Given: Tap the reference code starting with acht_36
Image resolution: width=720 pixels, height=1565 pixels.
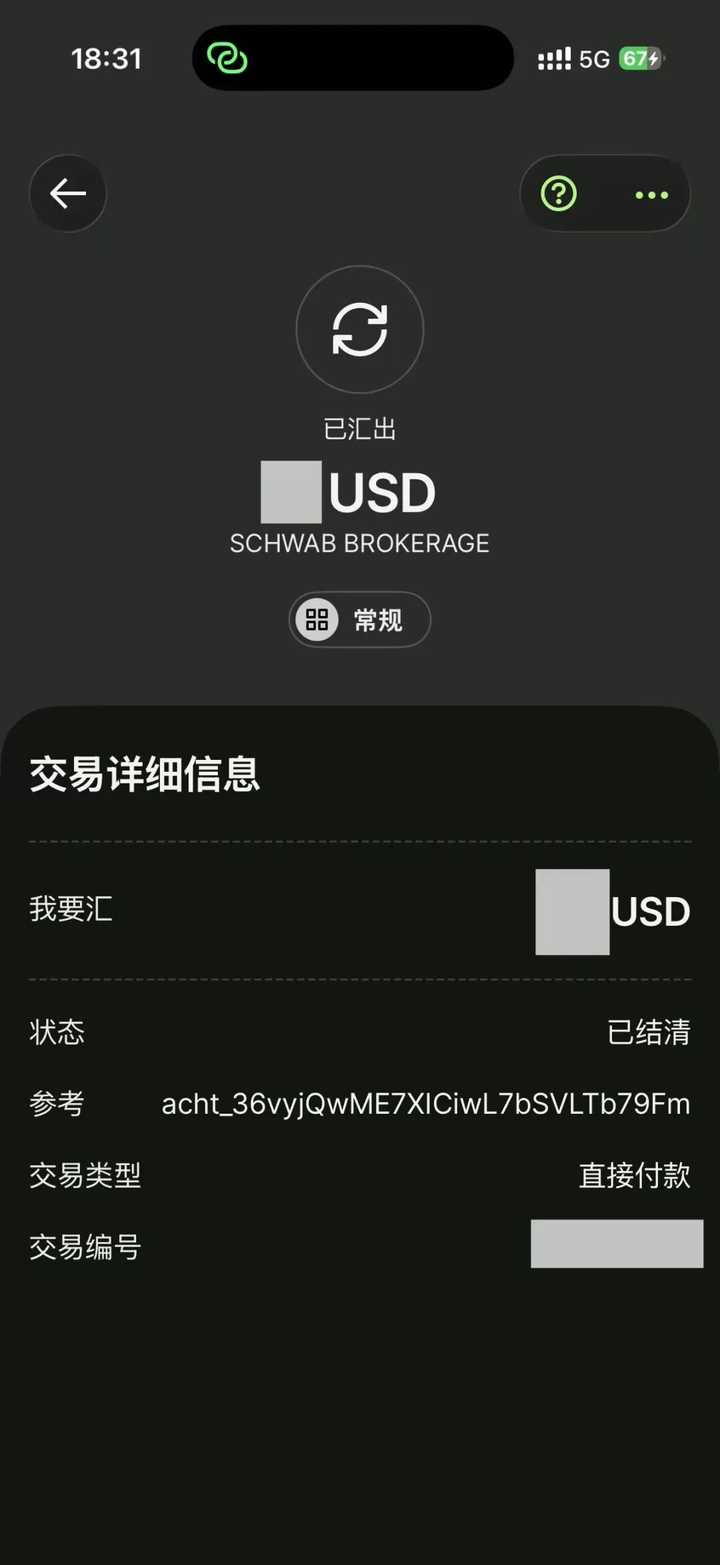Looking at the screenshot, I should [x=425, y=1103].
